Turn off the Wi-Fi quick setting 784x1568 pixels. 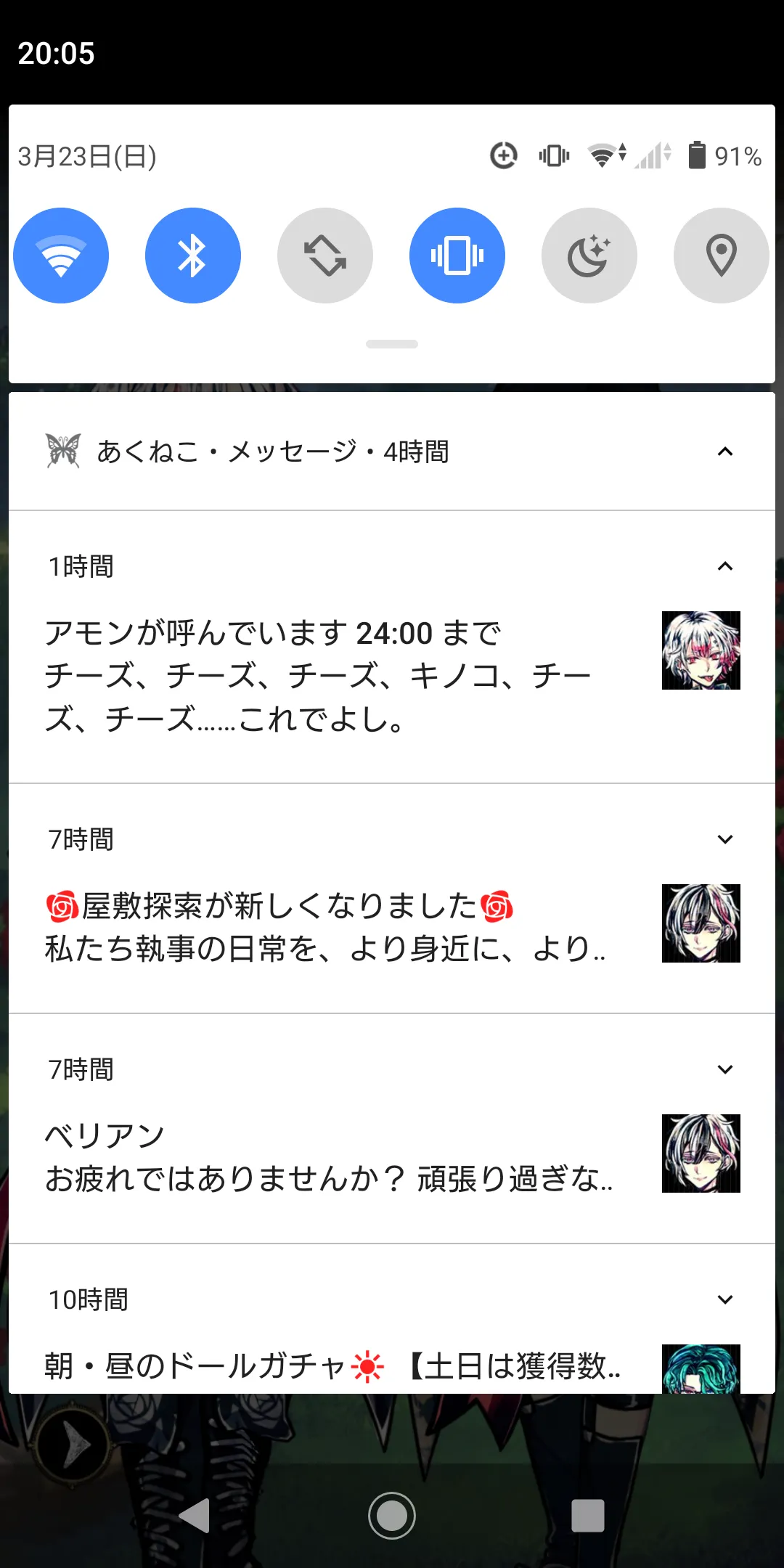pos(61,256)
